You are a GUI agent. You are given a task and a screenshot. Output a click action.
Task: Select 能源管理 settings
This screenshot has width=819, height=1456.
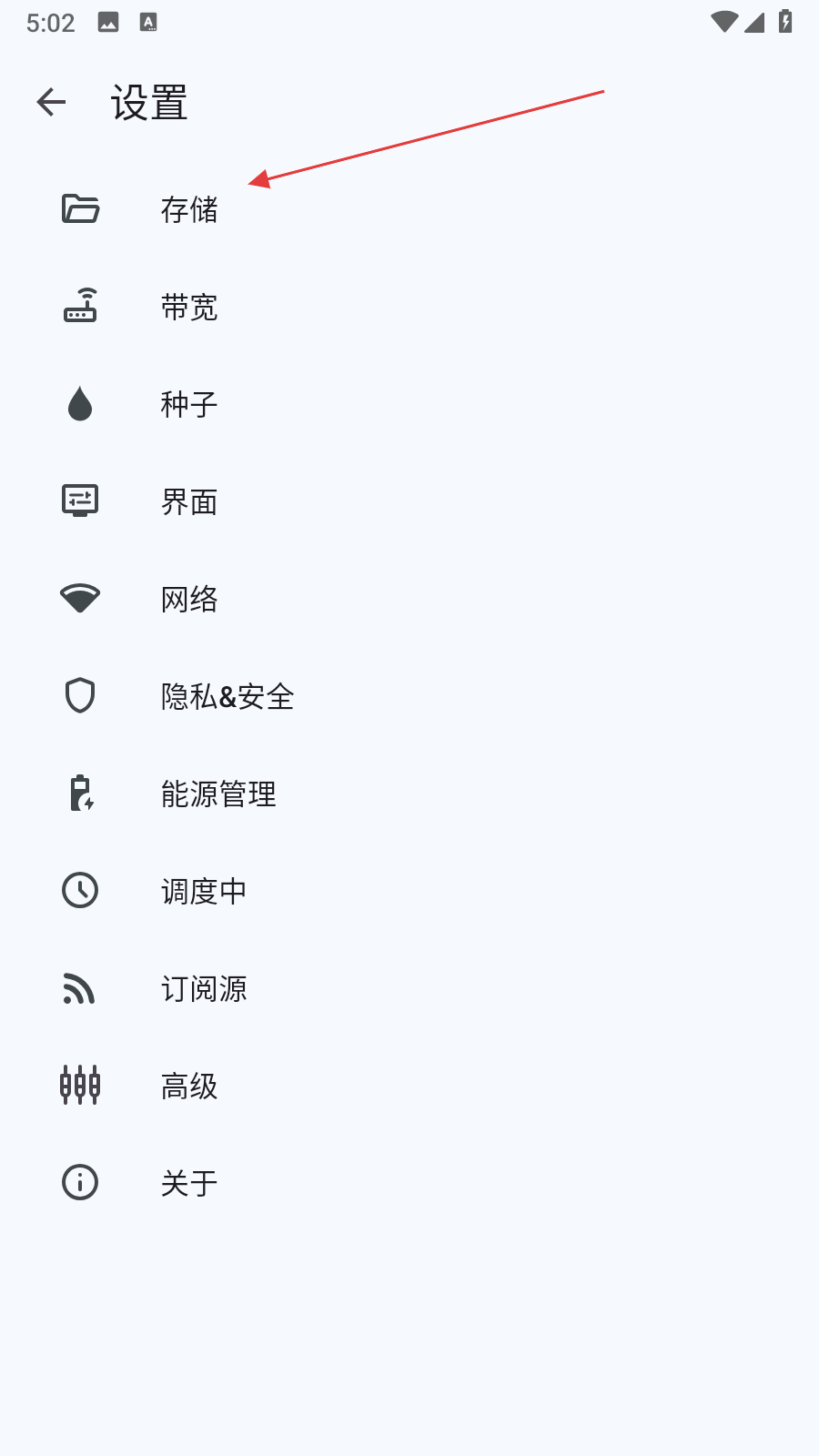coord(218,794)
